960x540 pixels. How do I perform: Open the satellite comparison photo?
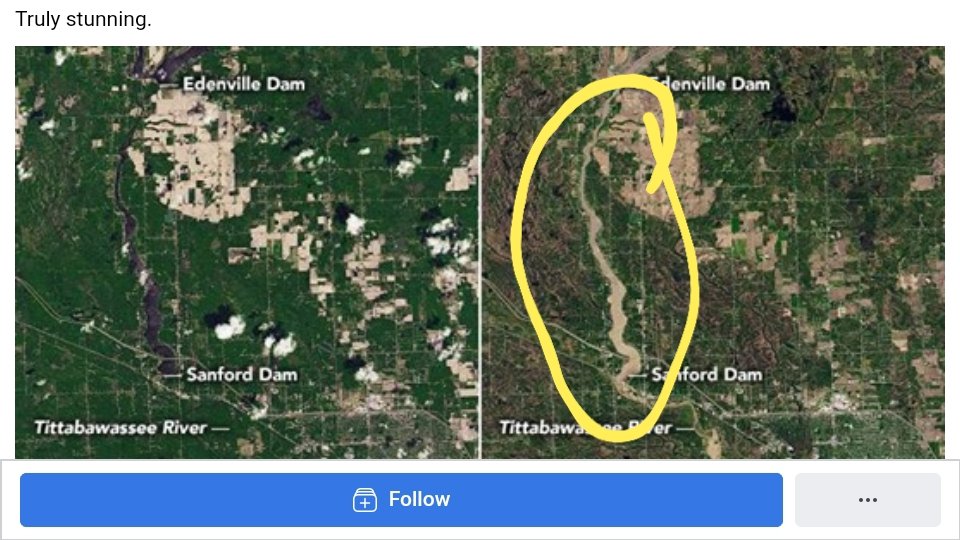pyautogui.click(x=480, y=252)
